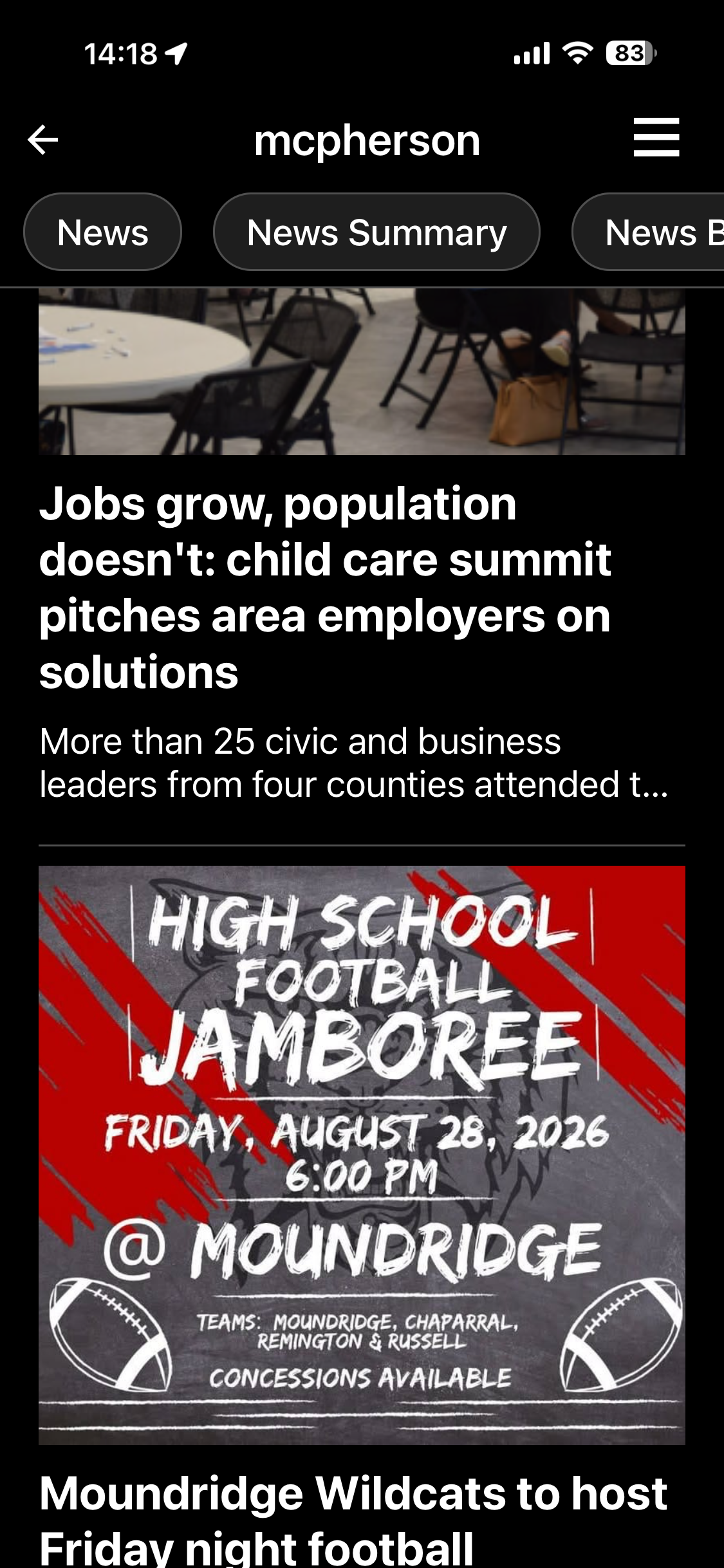This screenshot has height=1568, width=724.
Task: Open the hamburger menu
Action: click(656, 137)
